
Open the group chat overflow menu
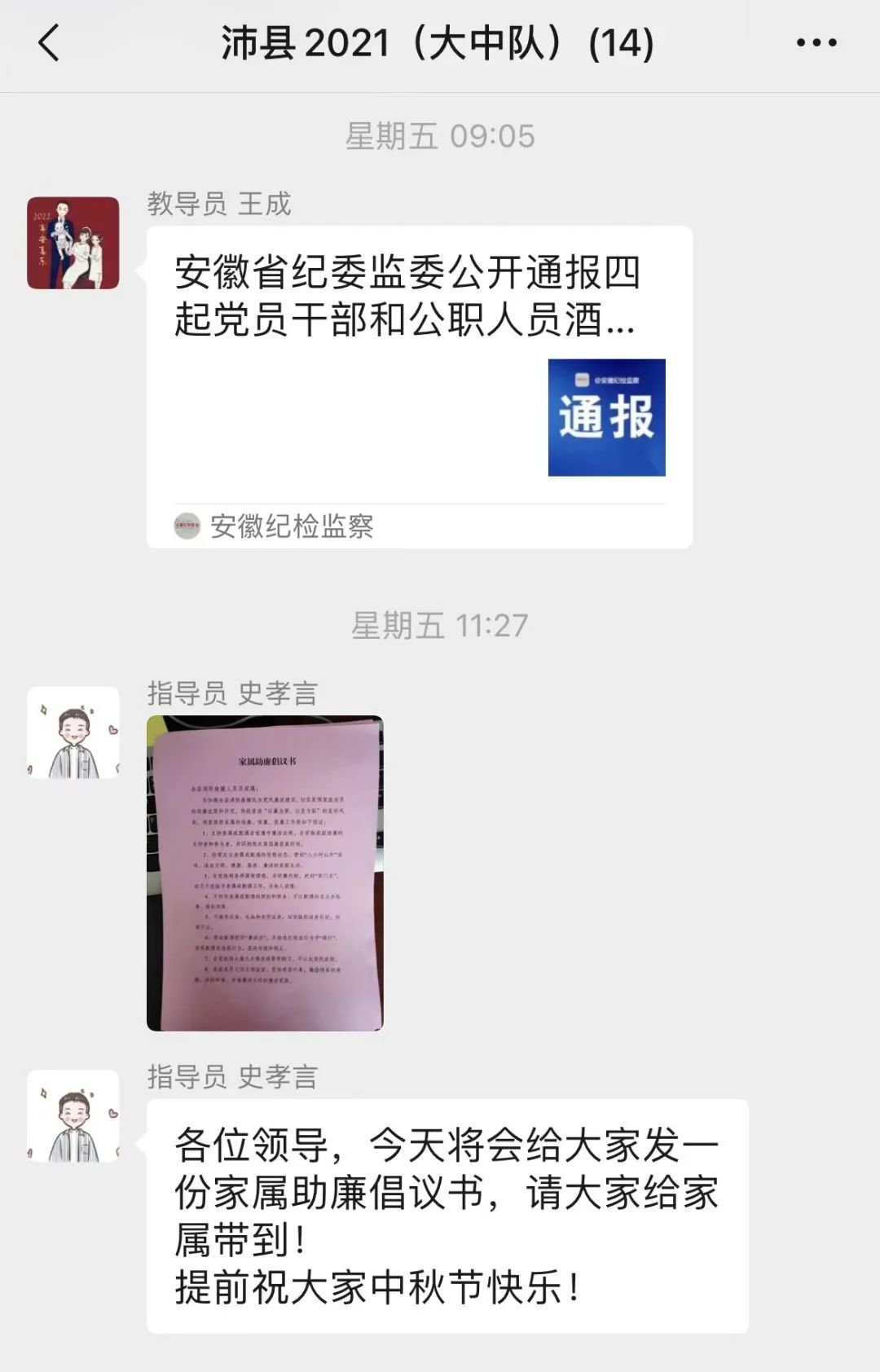point(816,43)
